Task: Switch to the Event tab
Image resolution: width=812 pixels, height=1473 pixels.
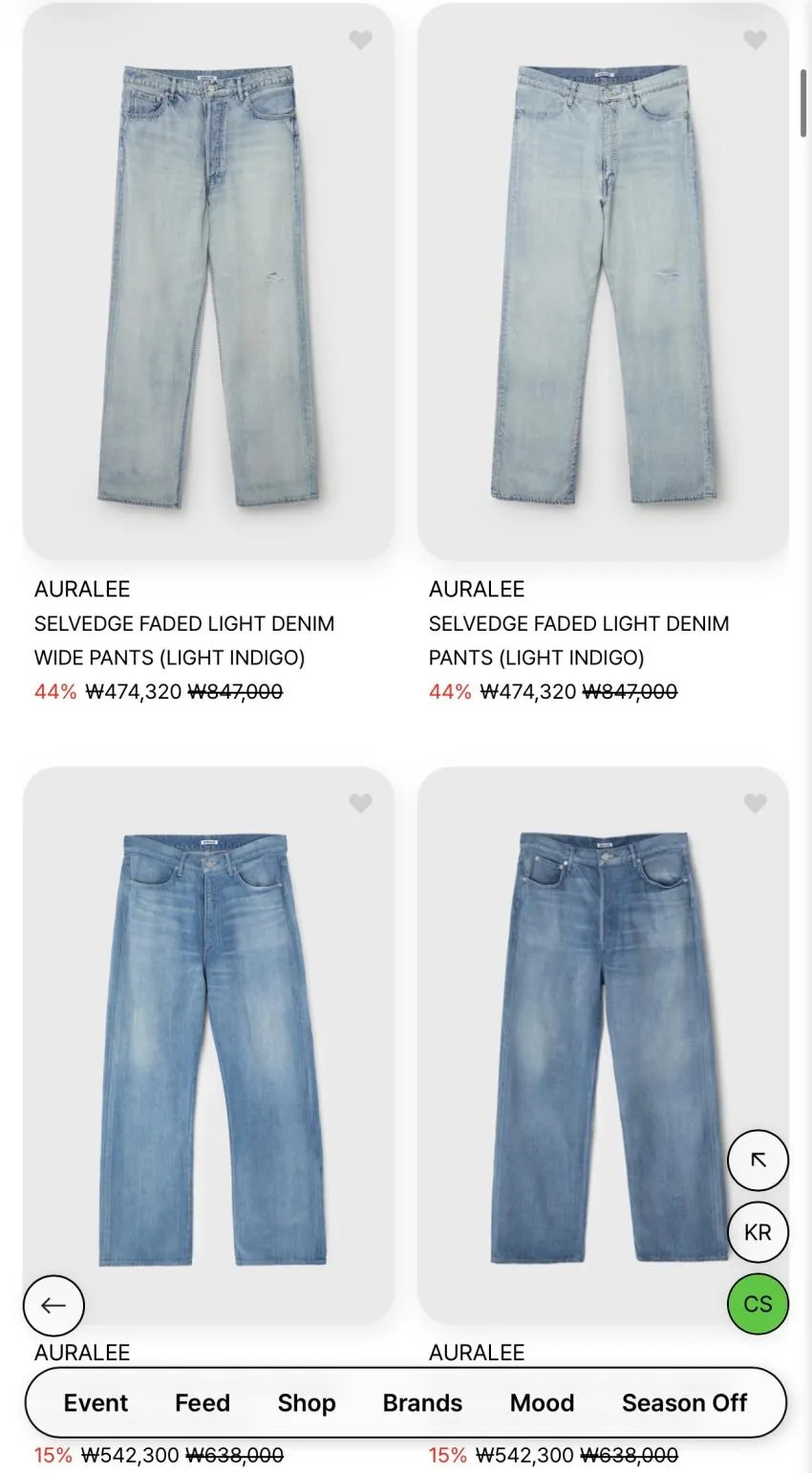Action: click(x=96, y=1402)
